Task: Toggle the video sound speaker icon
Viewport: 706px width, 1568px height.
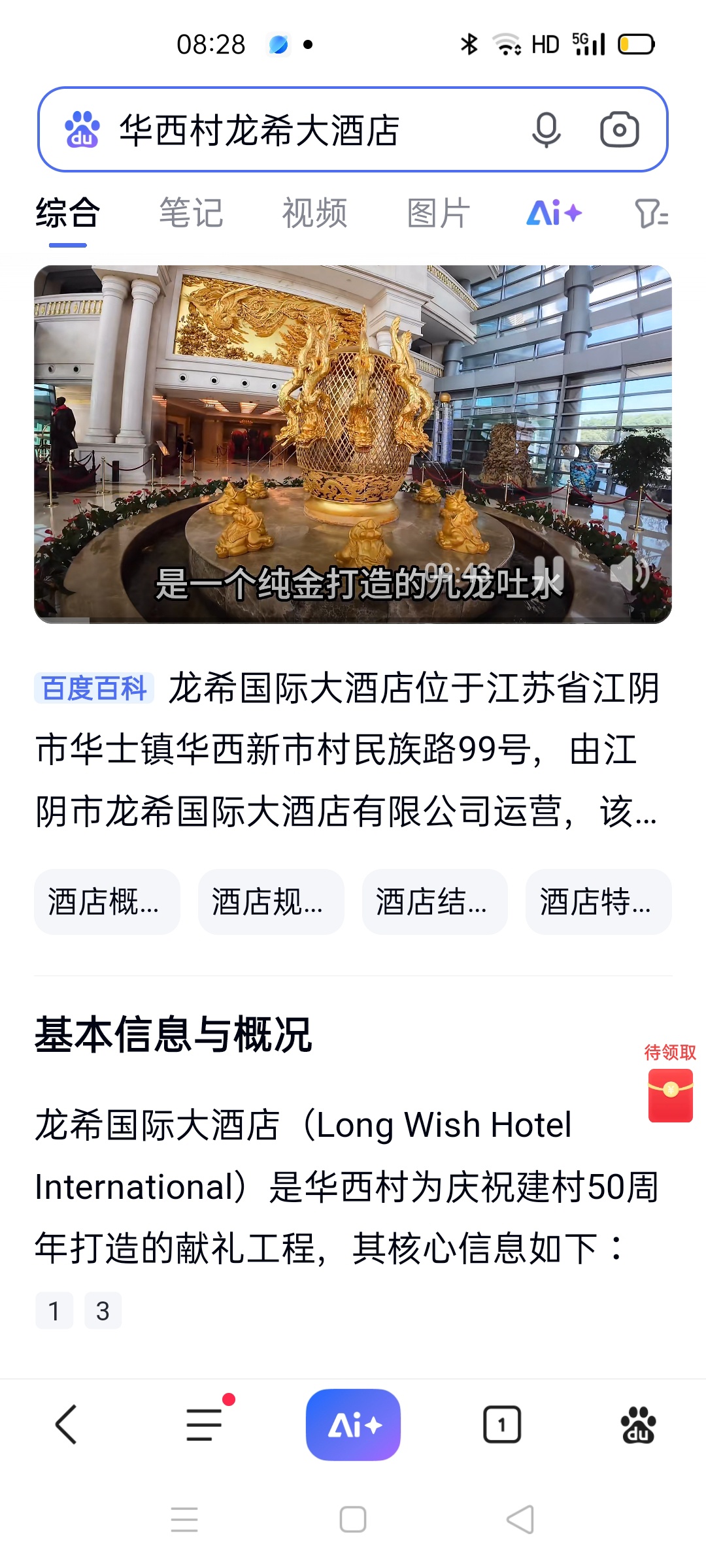Action: click(x=628, y=574)
